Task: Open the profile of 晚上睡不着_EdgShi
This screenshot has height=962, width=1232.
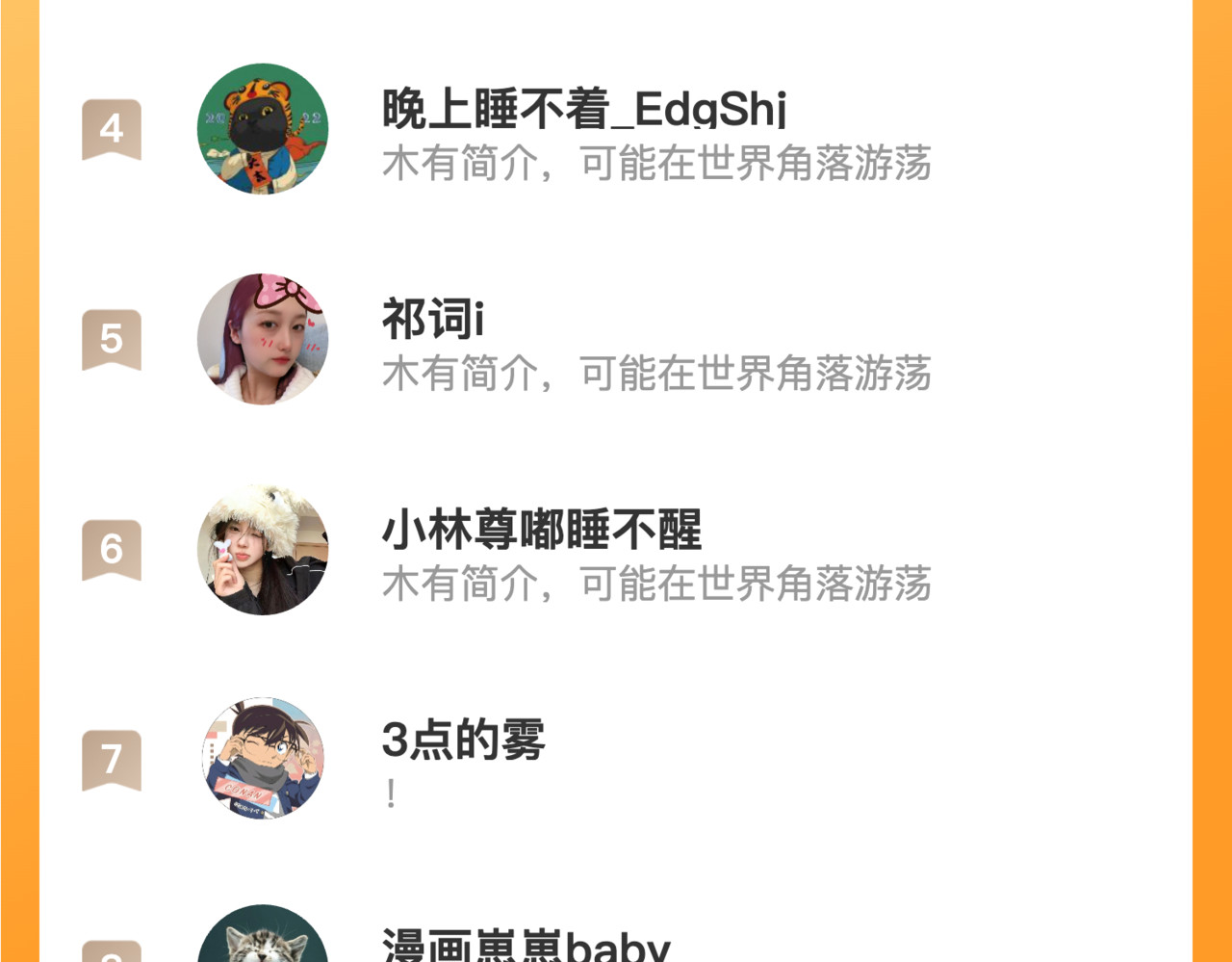Action: coord(583,109)
